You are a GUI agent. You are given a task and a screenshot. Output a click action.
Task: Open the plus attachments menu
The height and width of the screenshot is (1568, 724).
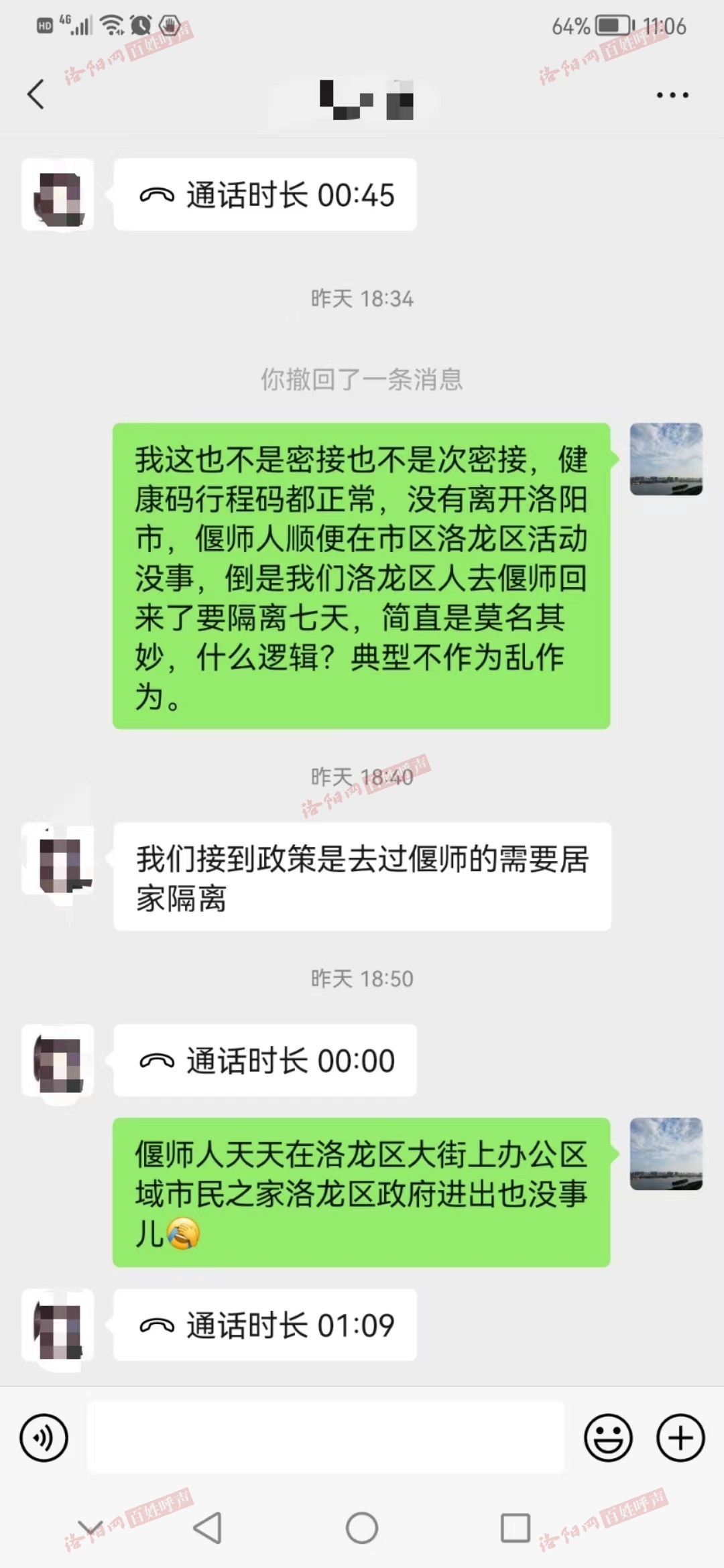(680, 1438)
